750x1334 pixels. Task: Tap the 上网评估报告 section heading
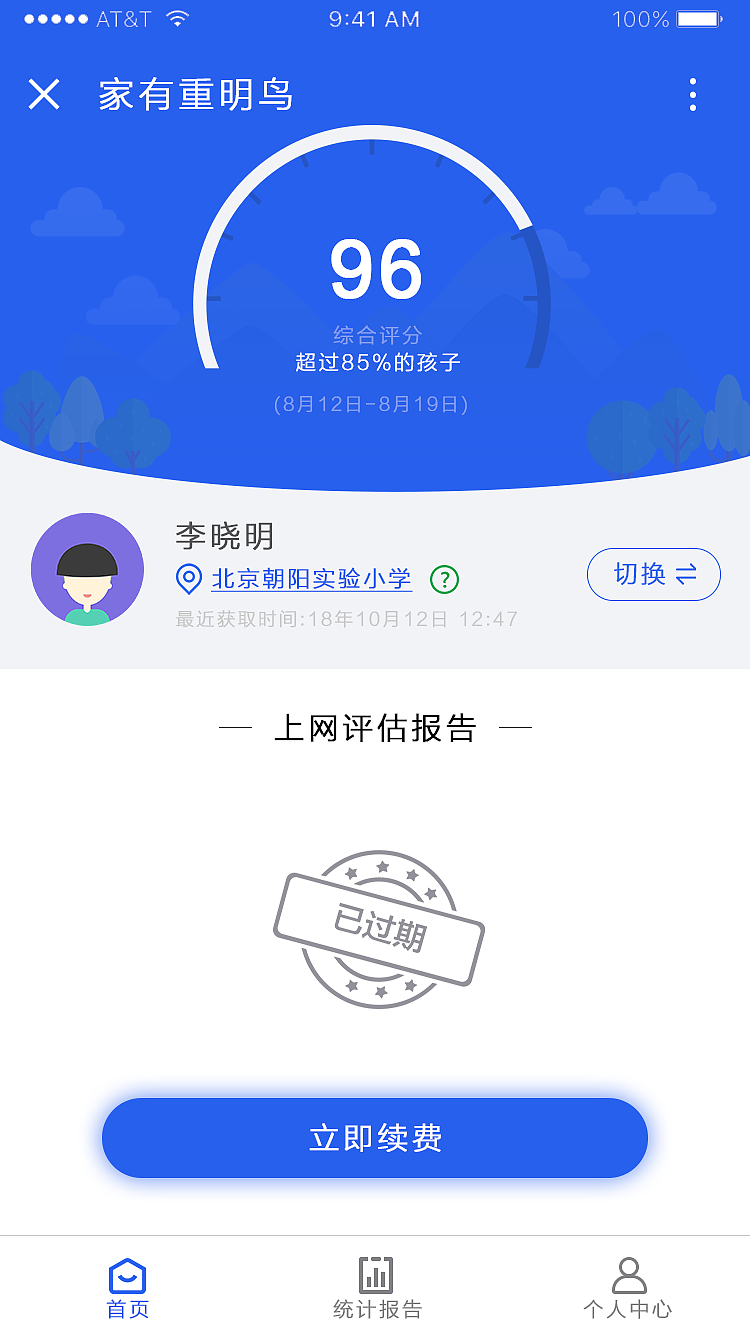(374, 727)
